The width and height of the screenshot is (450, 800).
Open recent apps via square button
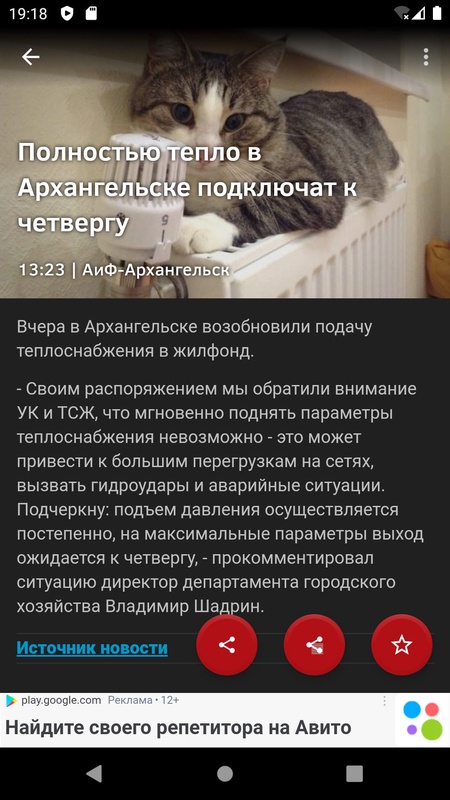click(354, 773)
